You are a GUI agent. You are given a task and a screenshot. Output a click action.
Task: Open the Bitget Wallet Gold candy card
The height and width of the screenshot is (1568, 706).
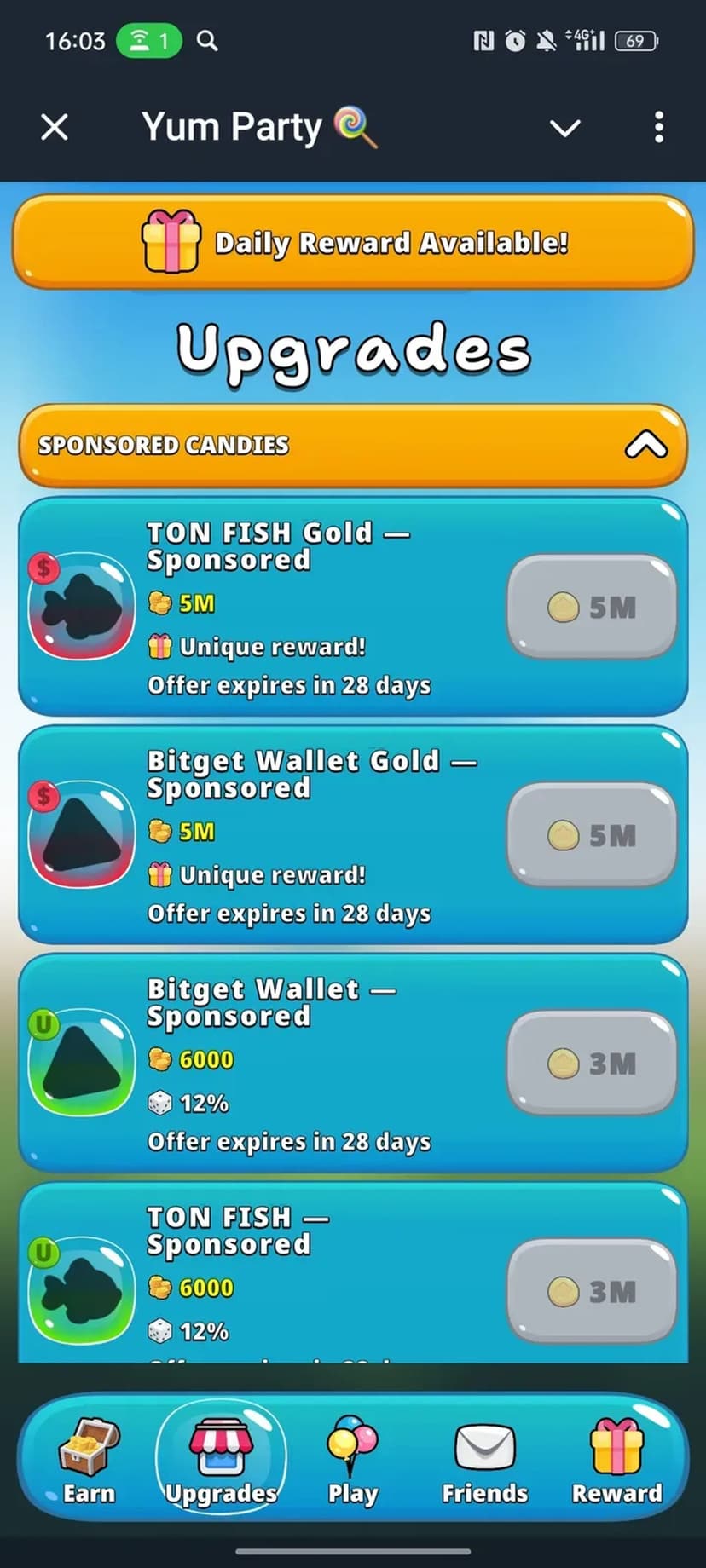(81, 835)
